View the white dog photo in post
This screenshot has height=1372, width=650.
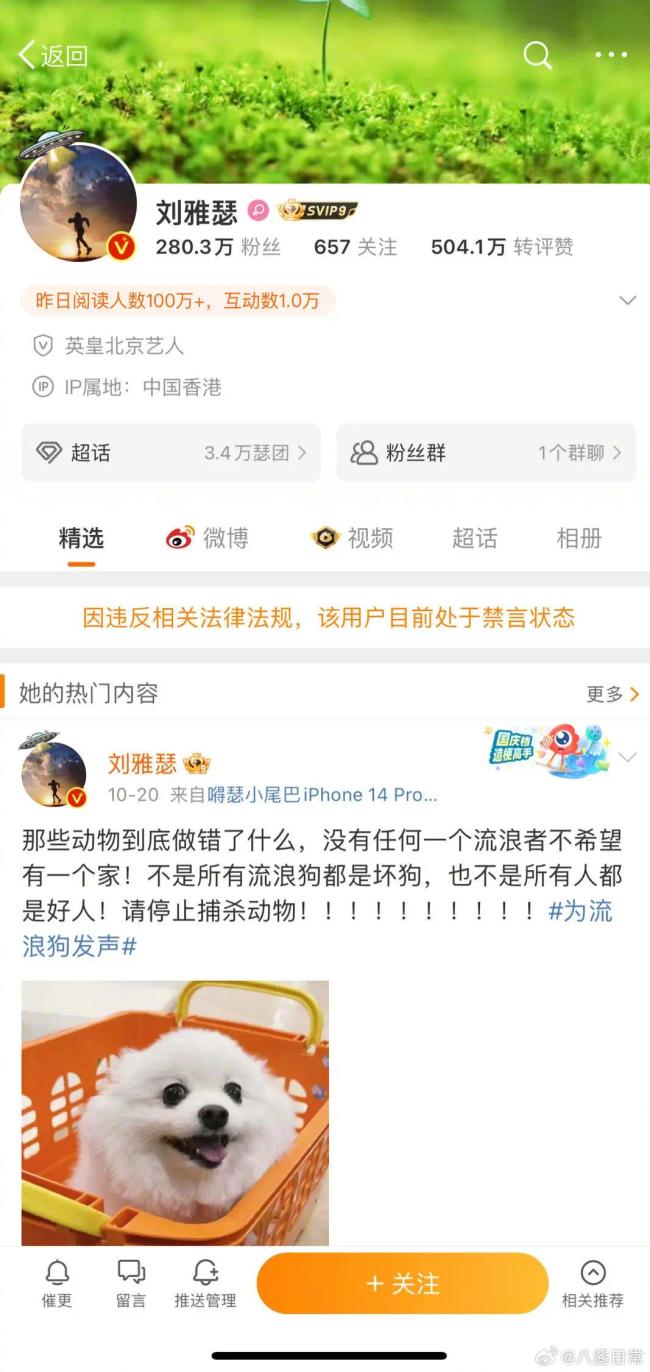click(x=175, y=1112)
